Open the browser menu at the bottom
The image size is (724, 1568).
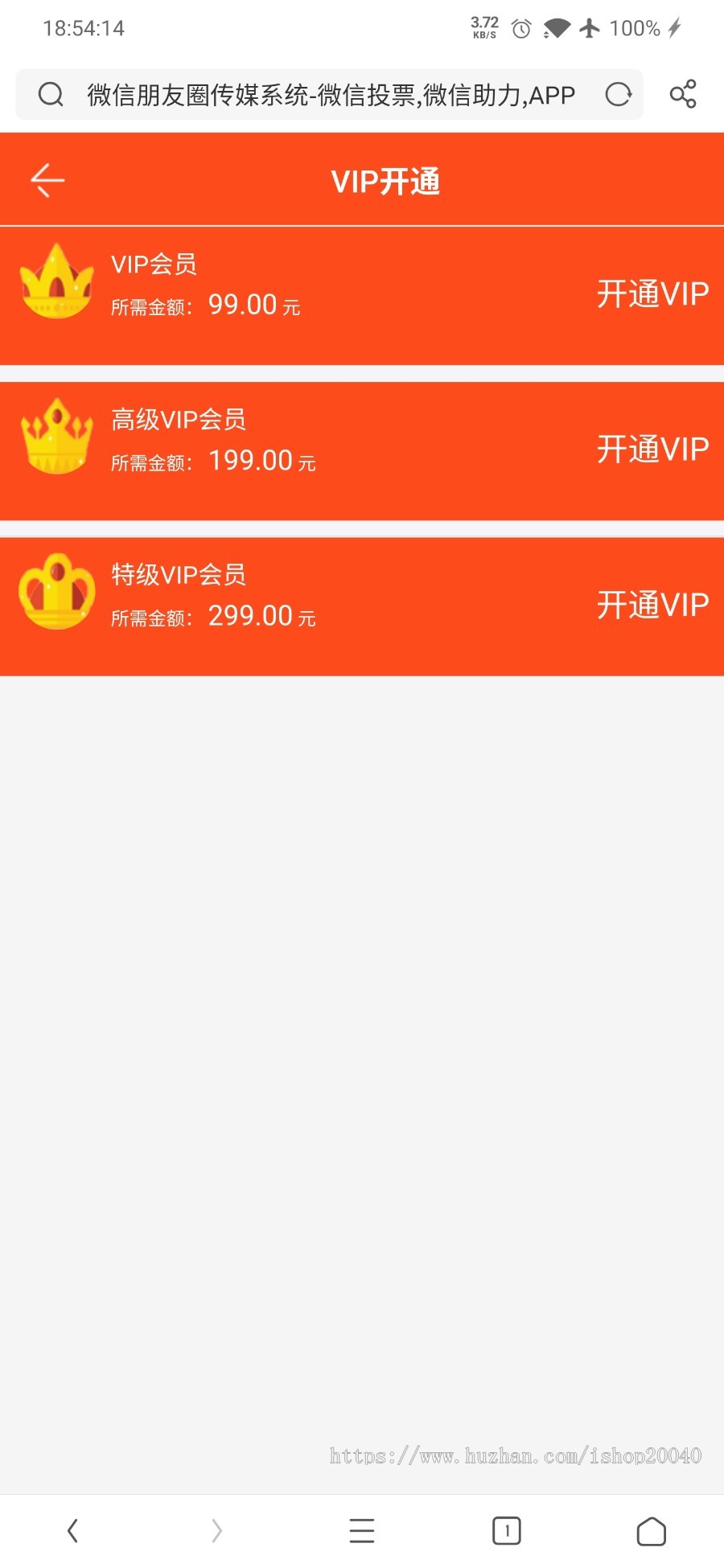point(362,1530)
